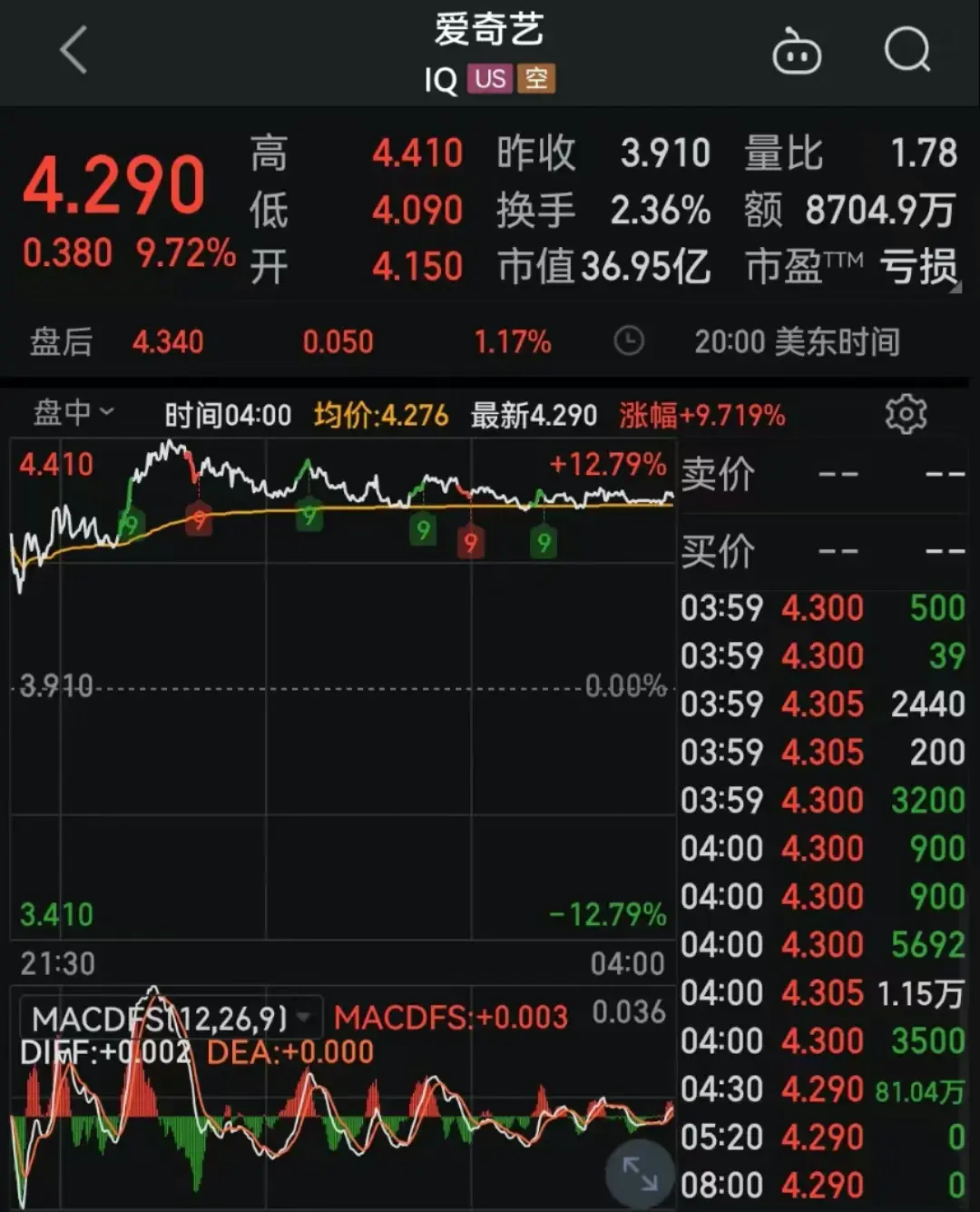Expand the MACDFS indicator dropdown
The image size is (980, 1212).
303,1017
